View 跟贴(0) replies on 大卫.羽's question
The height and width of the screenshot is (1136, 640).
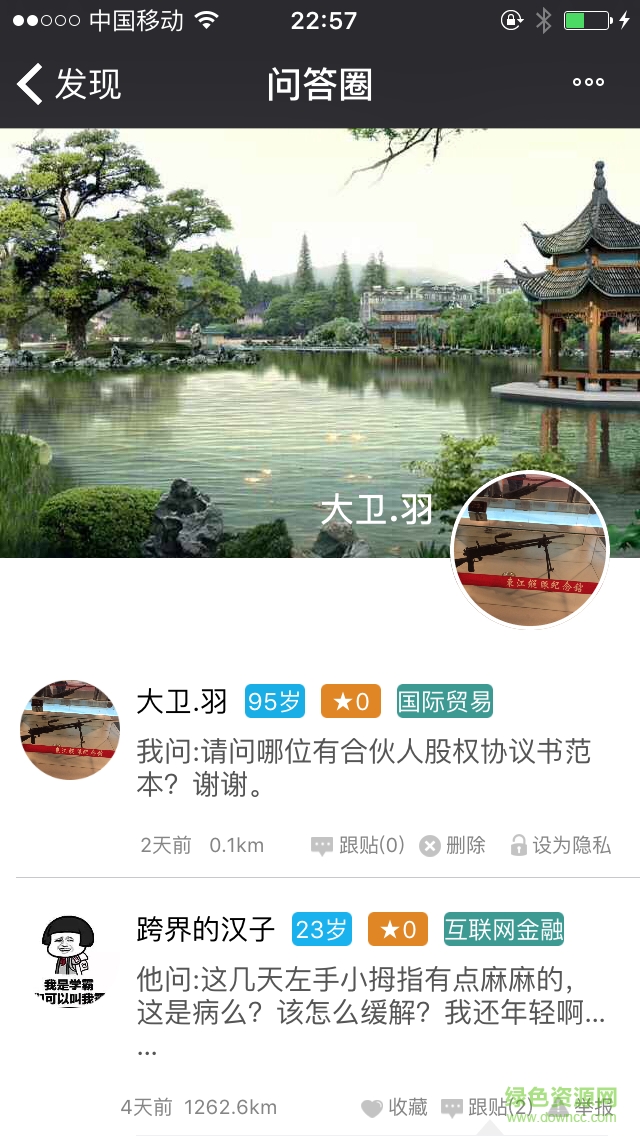pos(358,846)
